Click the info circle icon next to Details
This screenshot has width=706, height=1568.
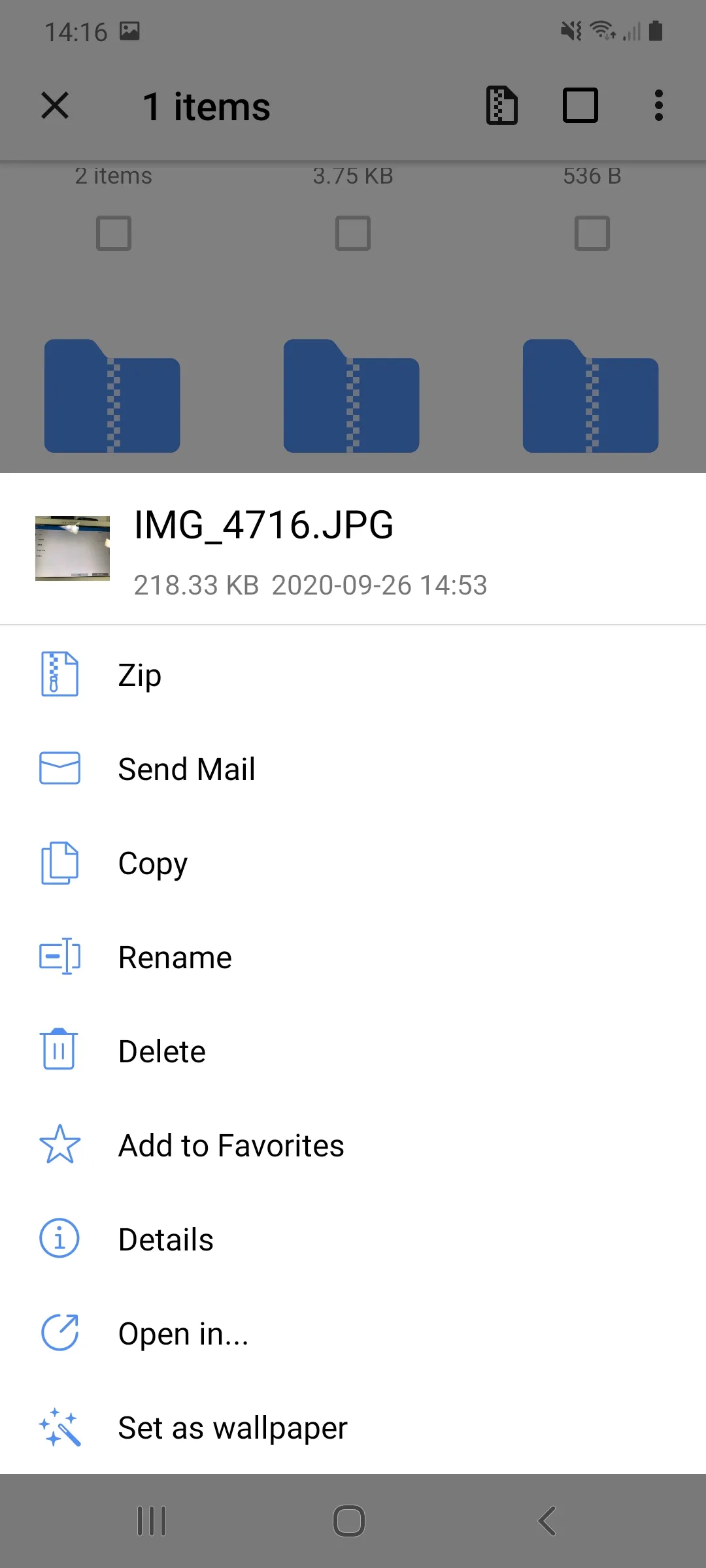(59, 1239)
